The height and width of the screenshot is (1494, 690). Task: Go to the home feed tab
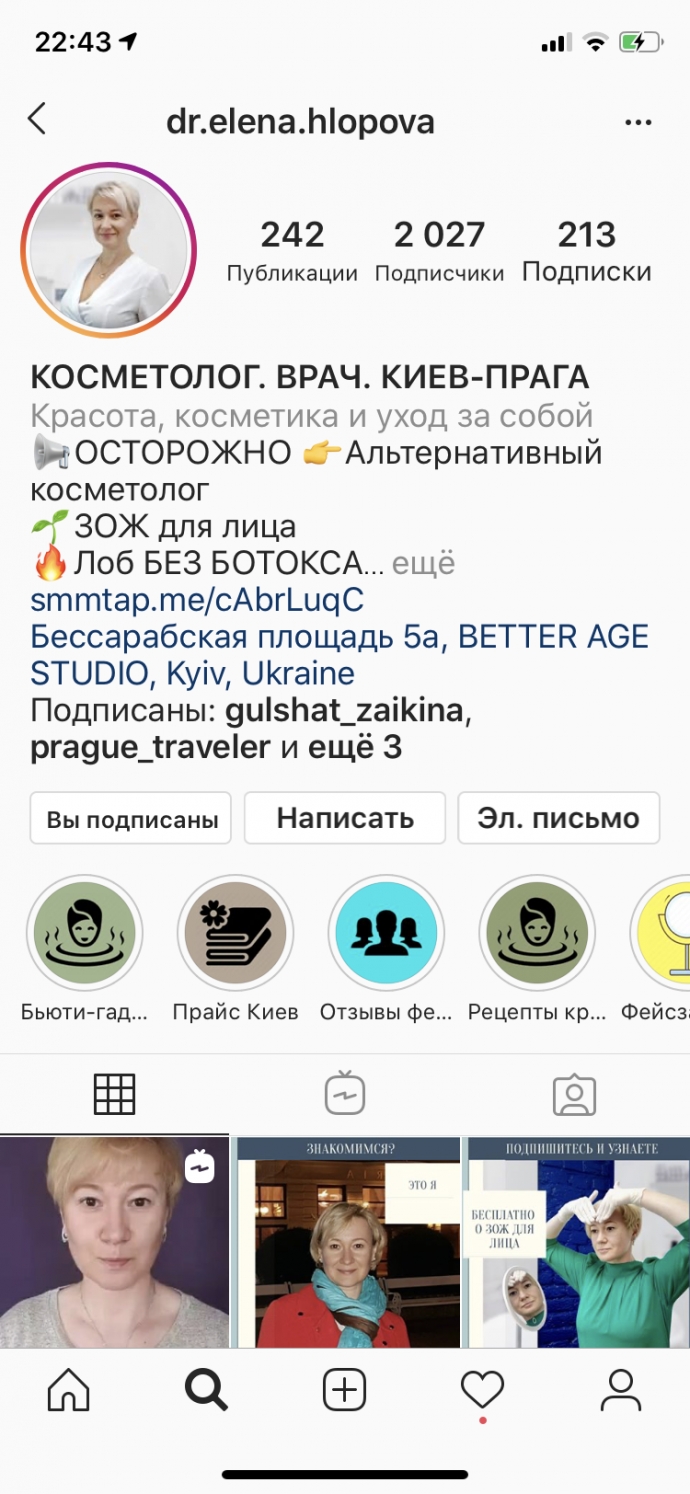69,1390
